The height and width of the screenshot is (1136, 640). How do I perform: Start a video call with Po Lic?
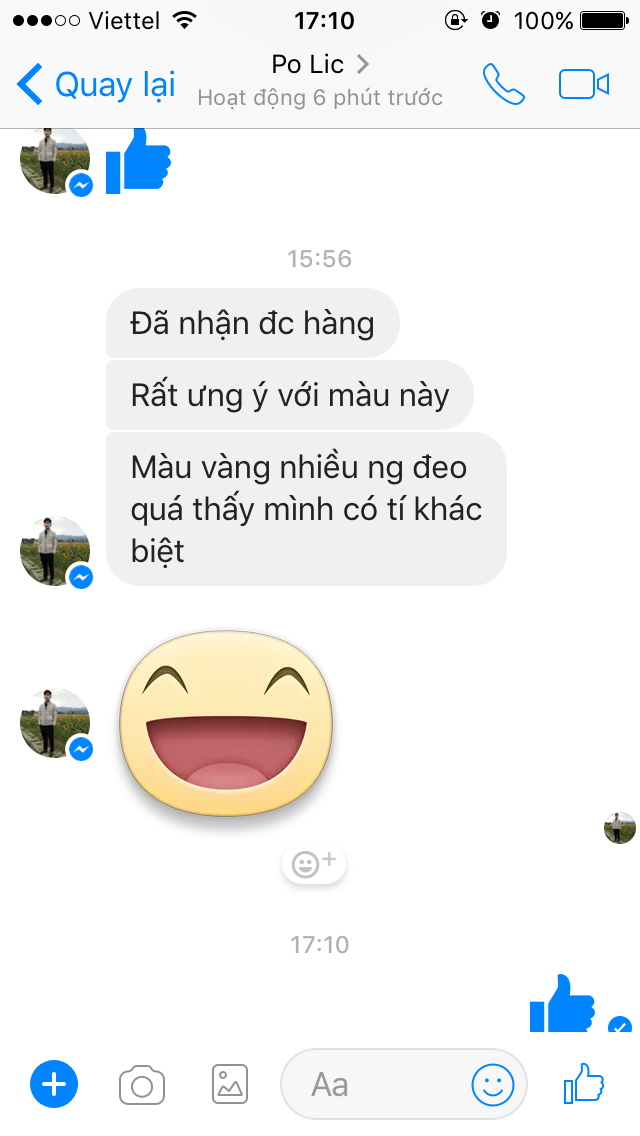(584, 85)
